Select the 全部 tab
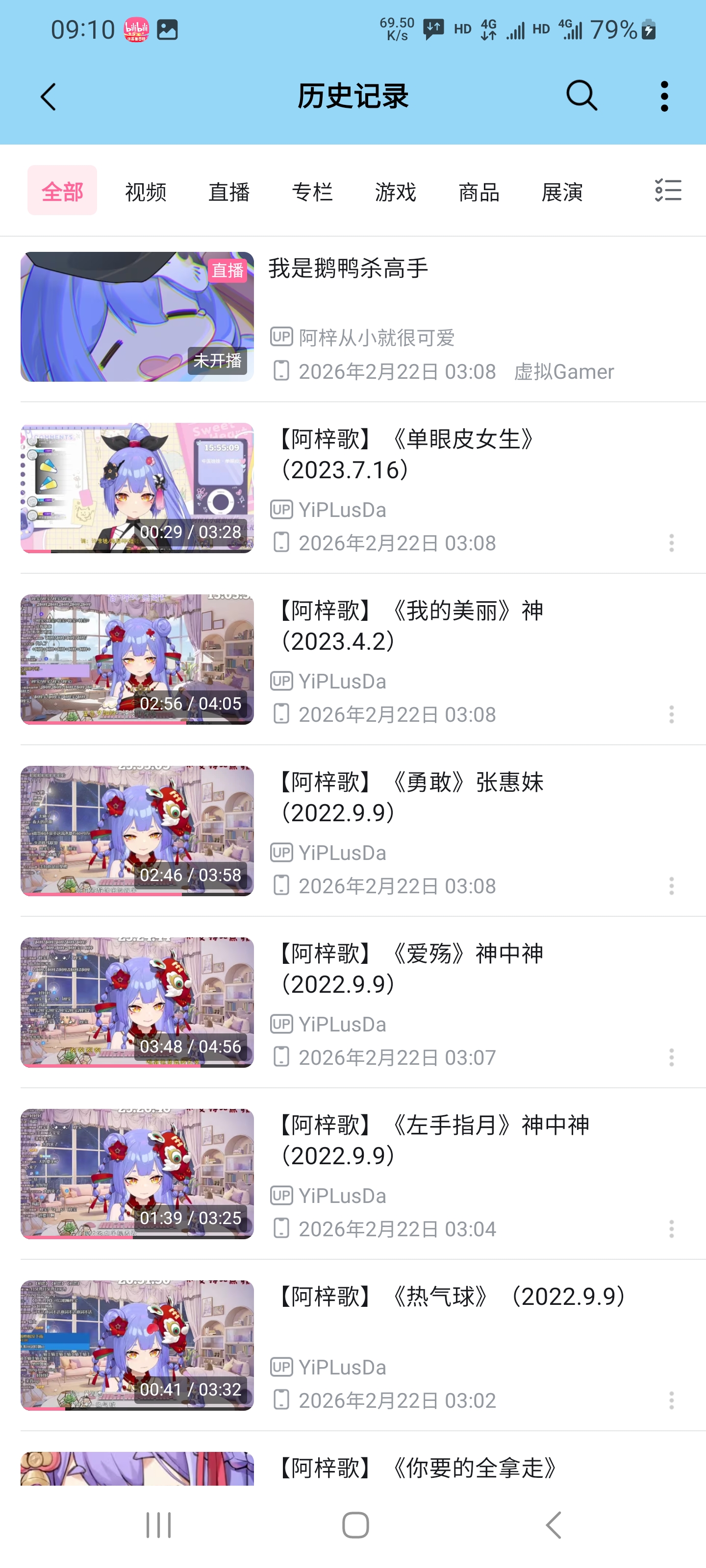The height and width of the screenshot is (1568, 706). 62,191
